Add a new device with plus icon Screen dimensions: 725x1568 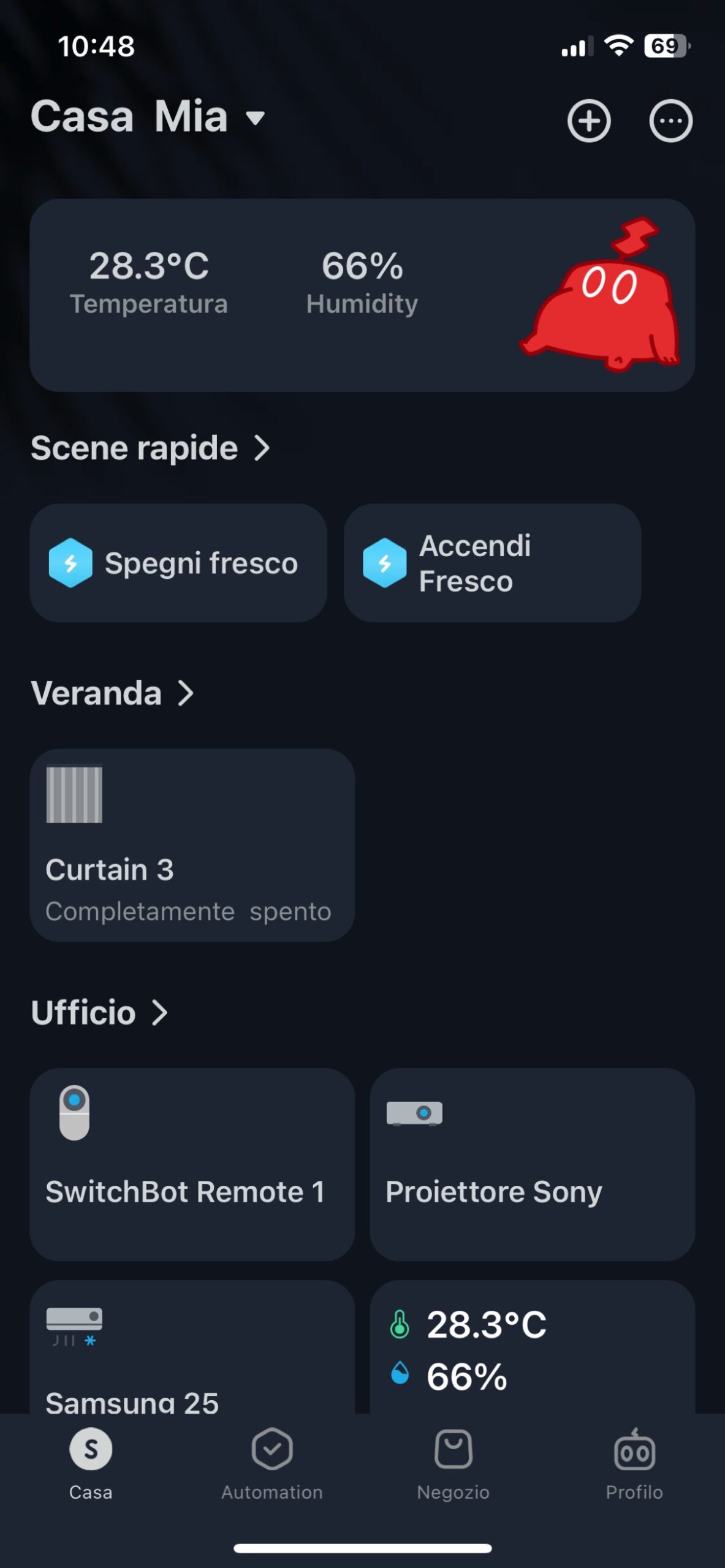point(588,121)
